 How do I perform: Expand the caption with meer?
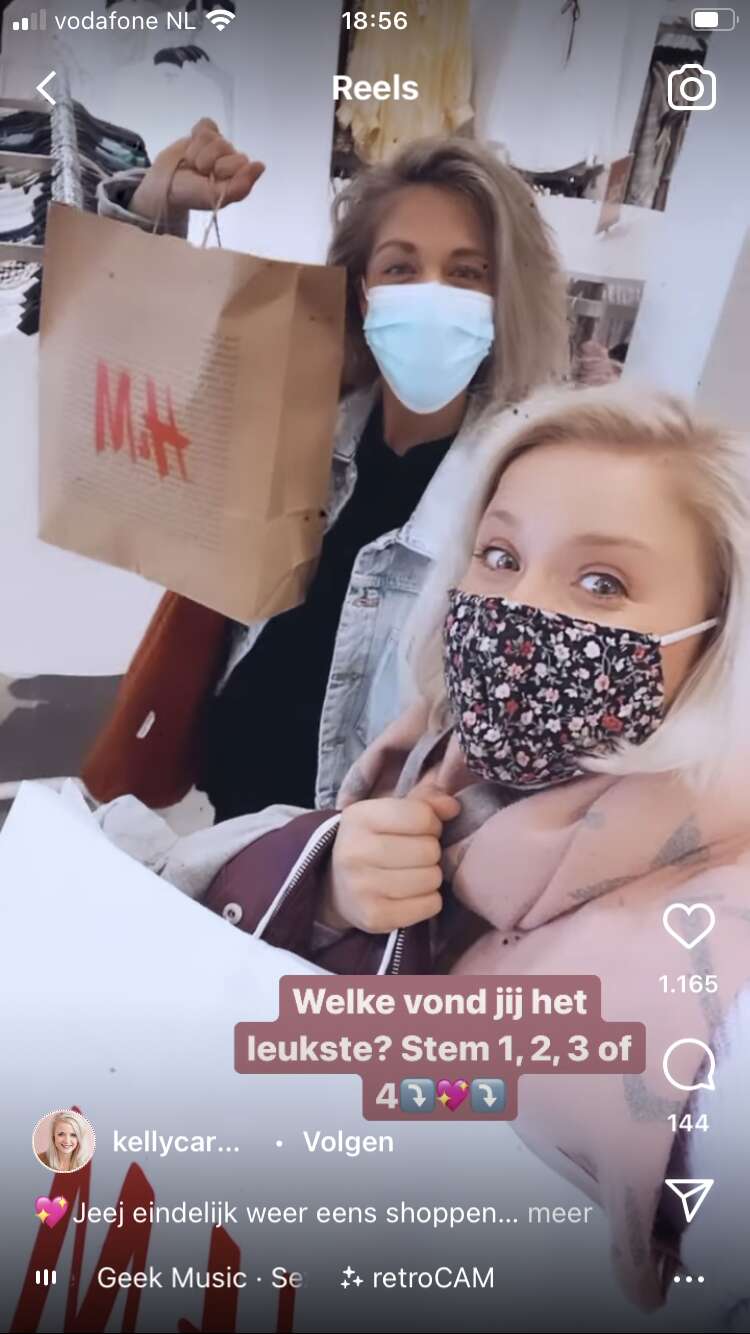(560, 1213)
